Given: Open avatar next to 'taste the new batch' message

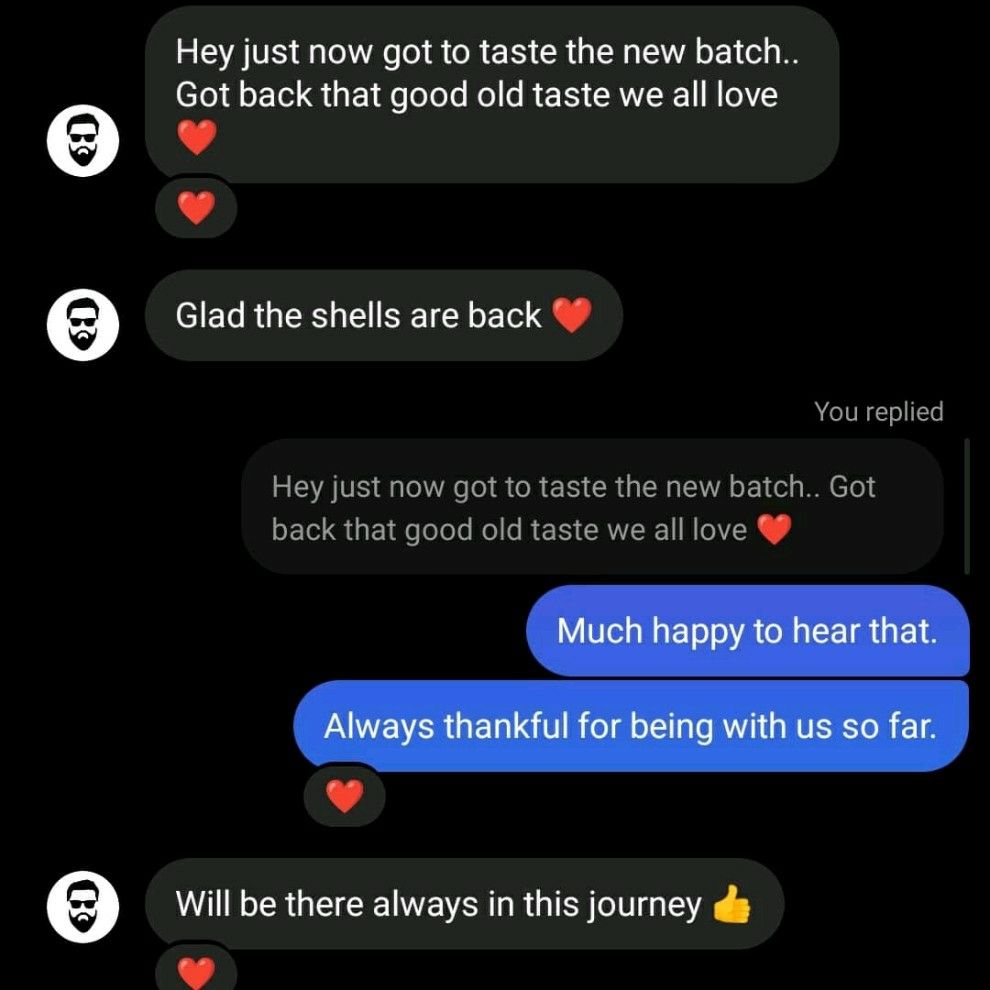Looking at the screenshot, I should point(84,143).
